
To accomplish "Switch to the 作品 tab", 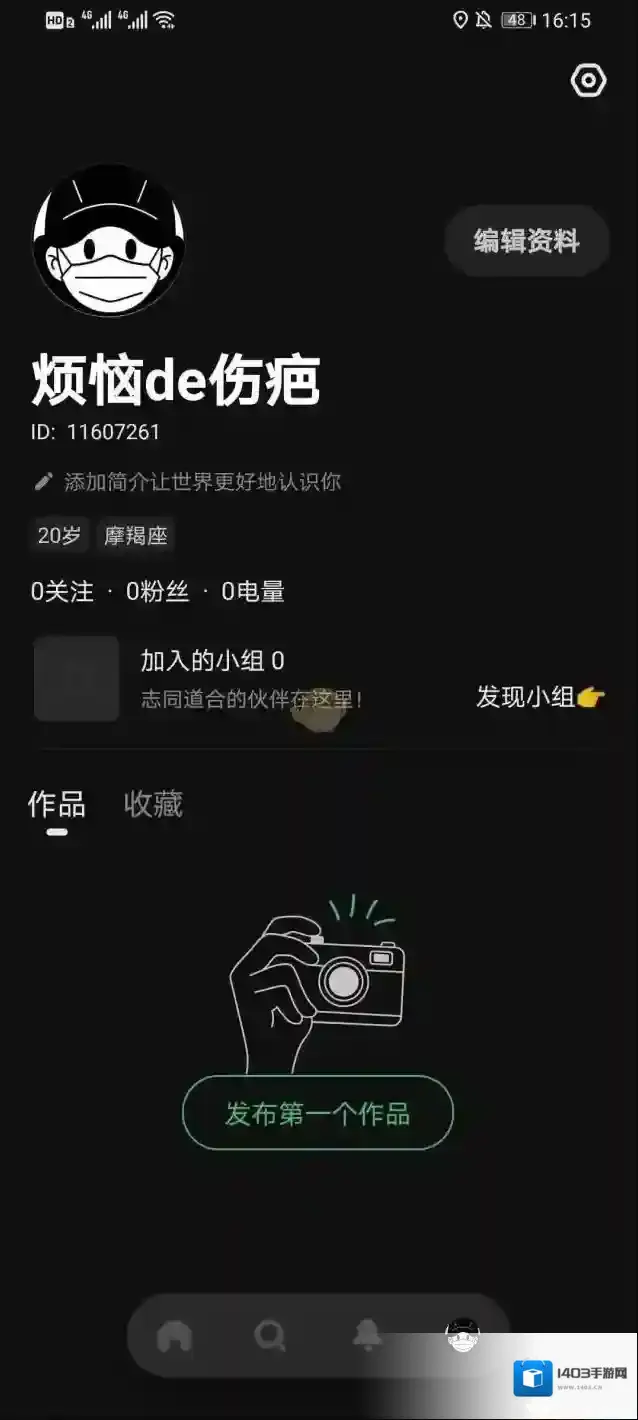I will tap(57, 805).
